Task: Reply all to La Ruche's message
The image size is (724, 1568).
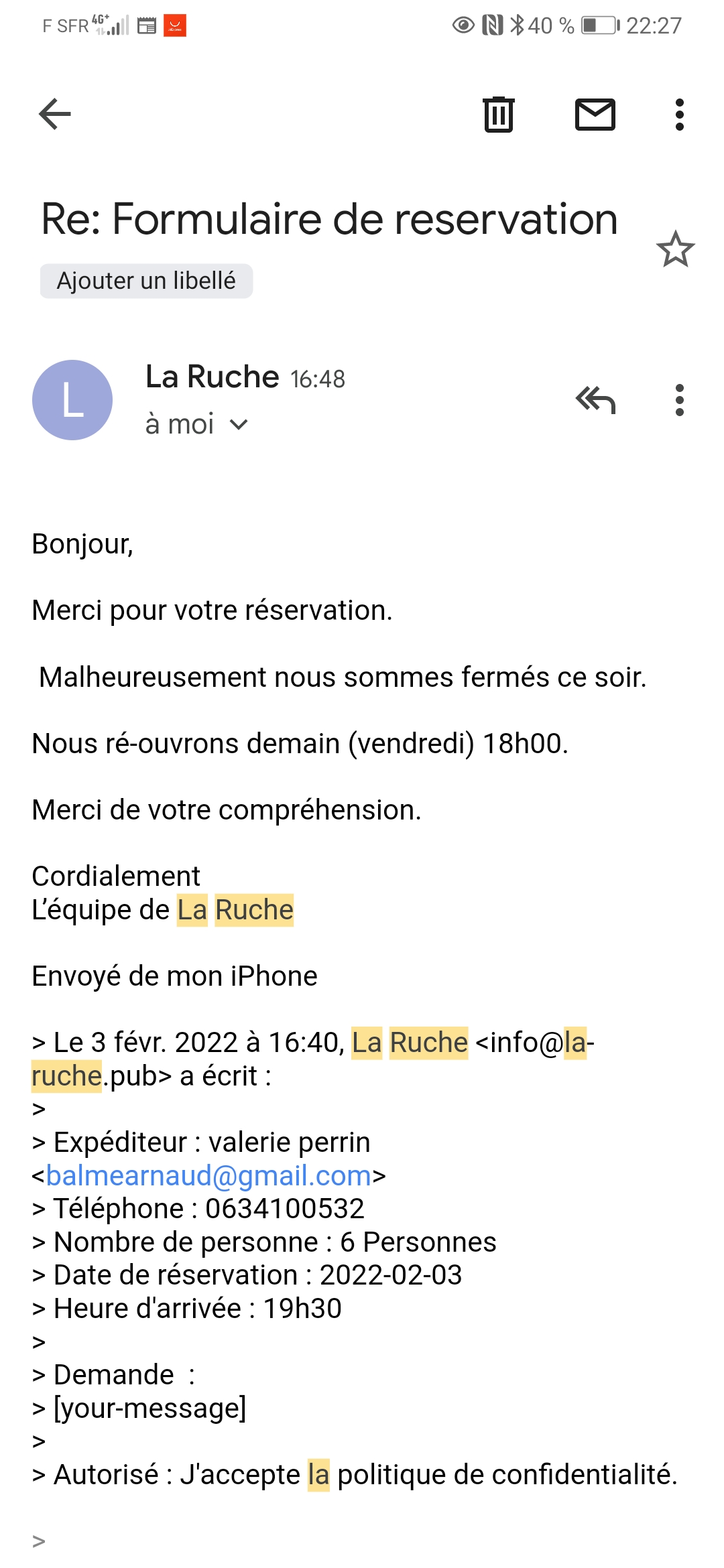Action: [595, 400]
